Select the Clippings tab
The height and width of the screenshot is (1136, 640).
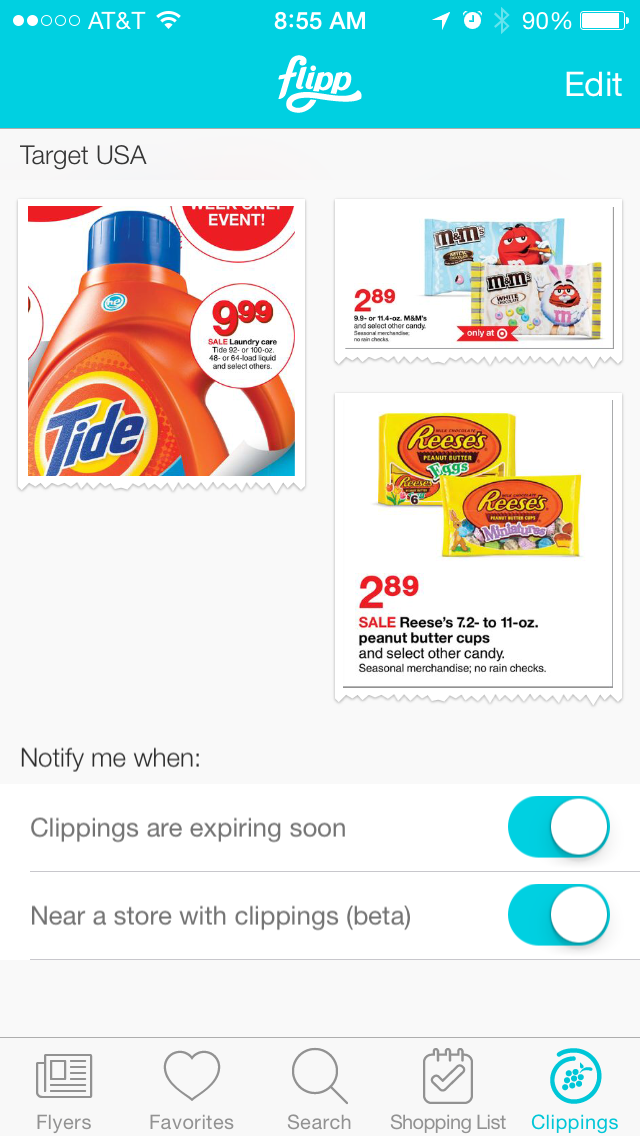575,1090
